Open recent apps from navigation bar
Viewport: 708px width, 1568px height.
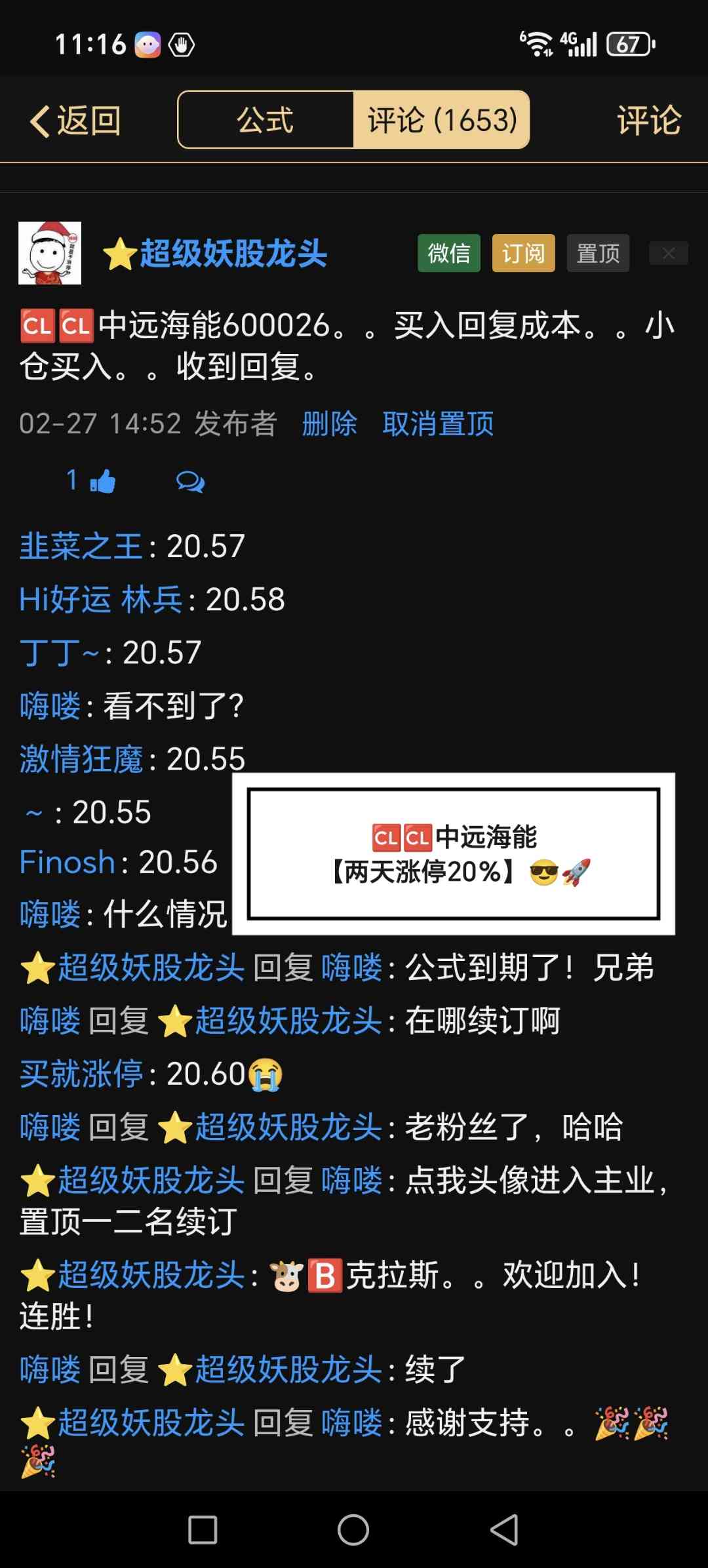[x=203, y=1530]
